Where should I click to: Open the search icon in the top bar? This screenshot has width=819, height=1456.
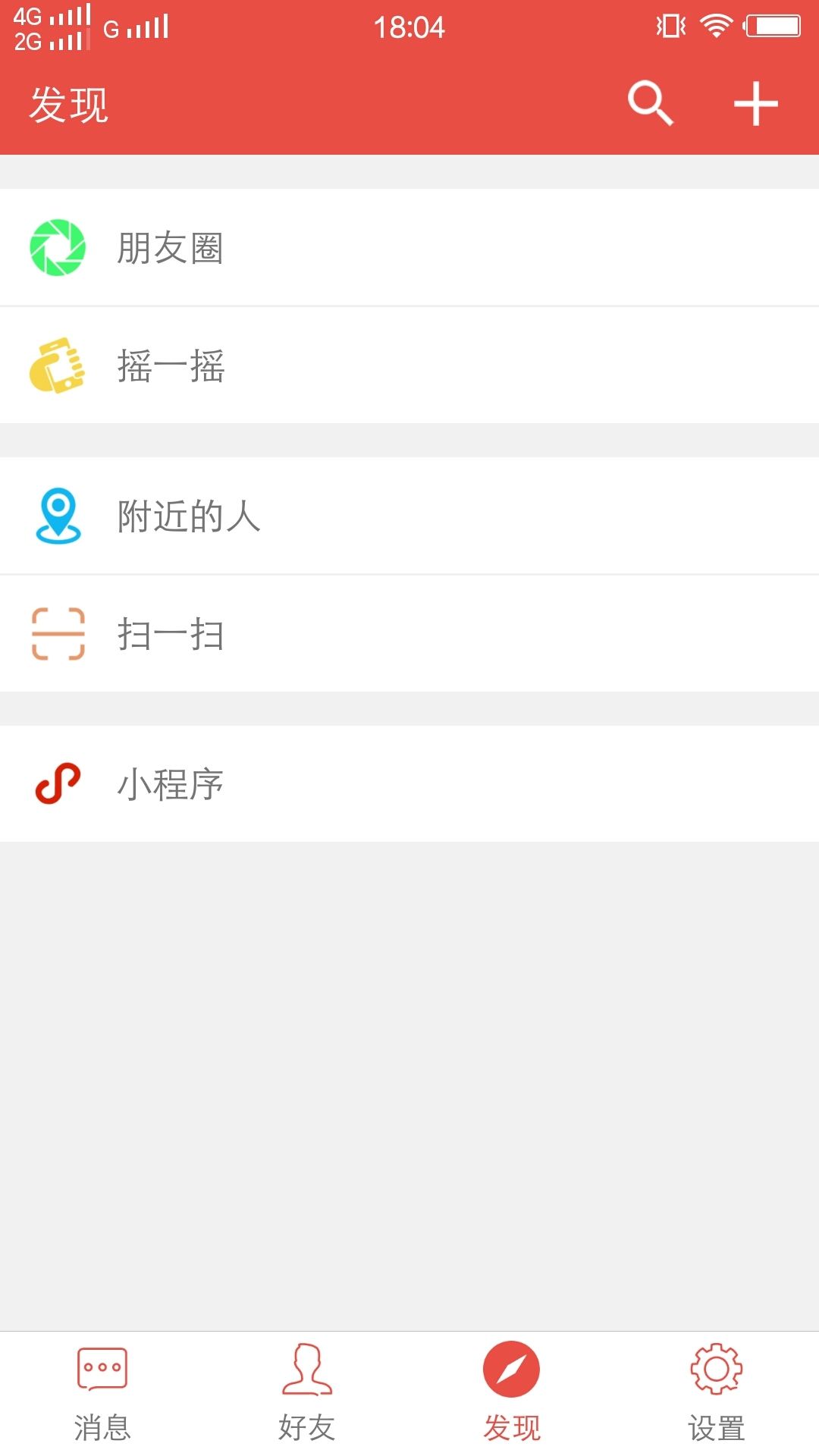[x=650, y=103]
